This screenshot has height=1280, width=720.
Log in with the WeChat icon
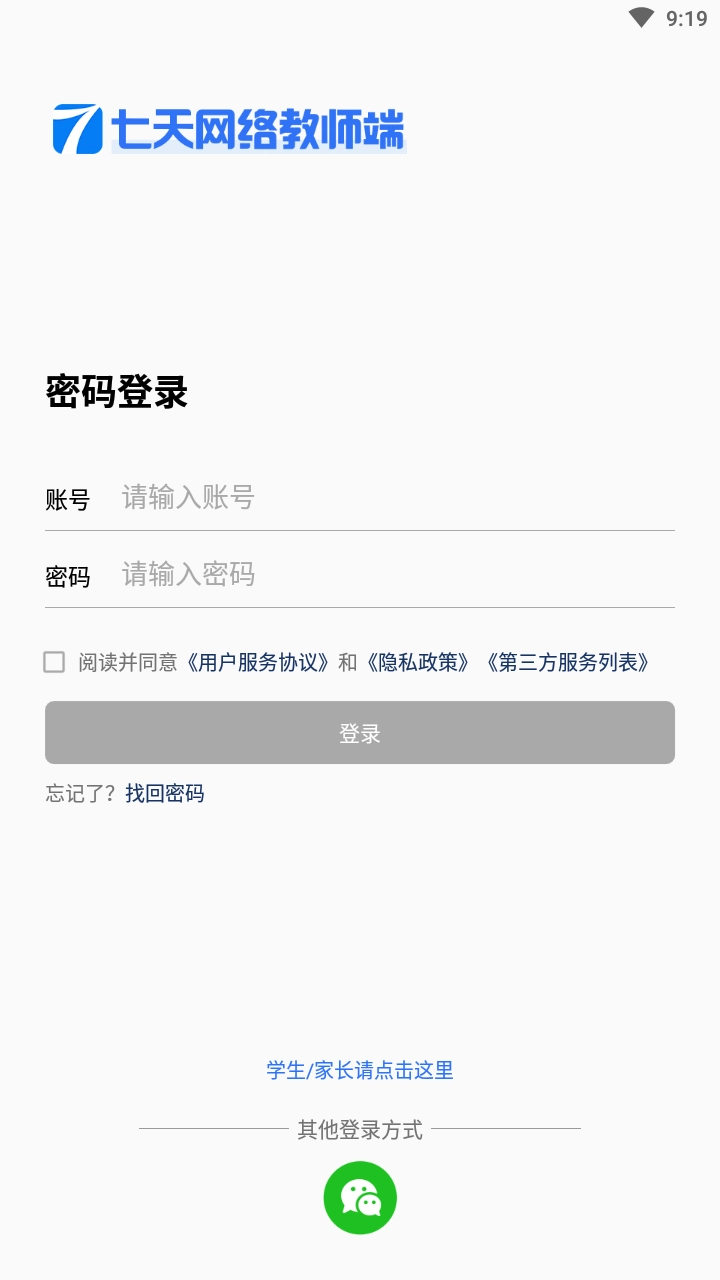[x=360, y=1198]
